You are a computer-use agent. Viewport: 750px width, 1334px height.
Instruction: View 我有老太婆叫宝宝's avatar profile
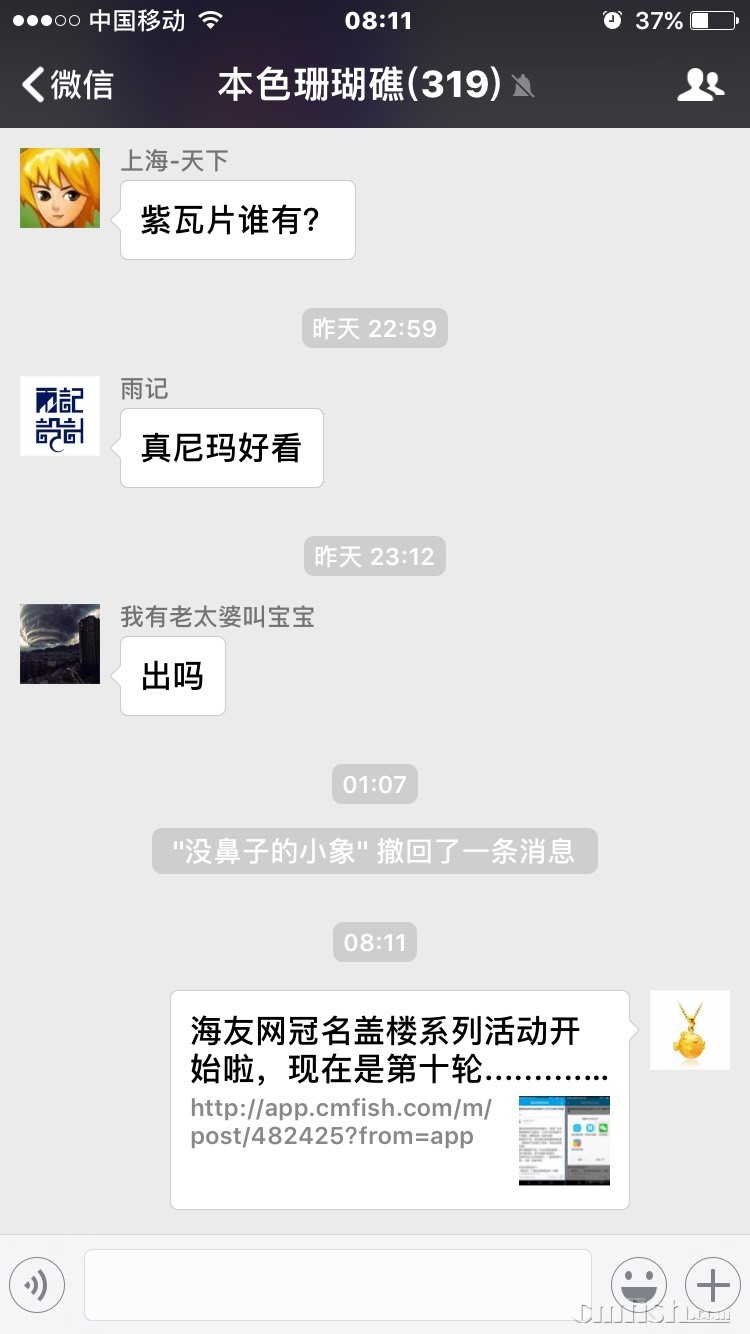[60, 644]
